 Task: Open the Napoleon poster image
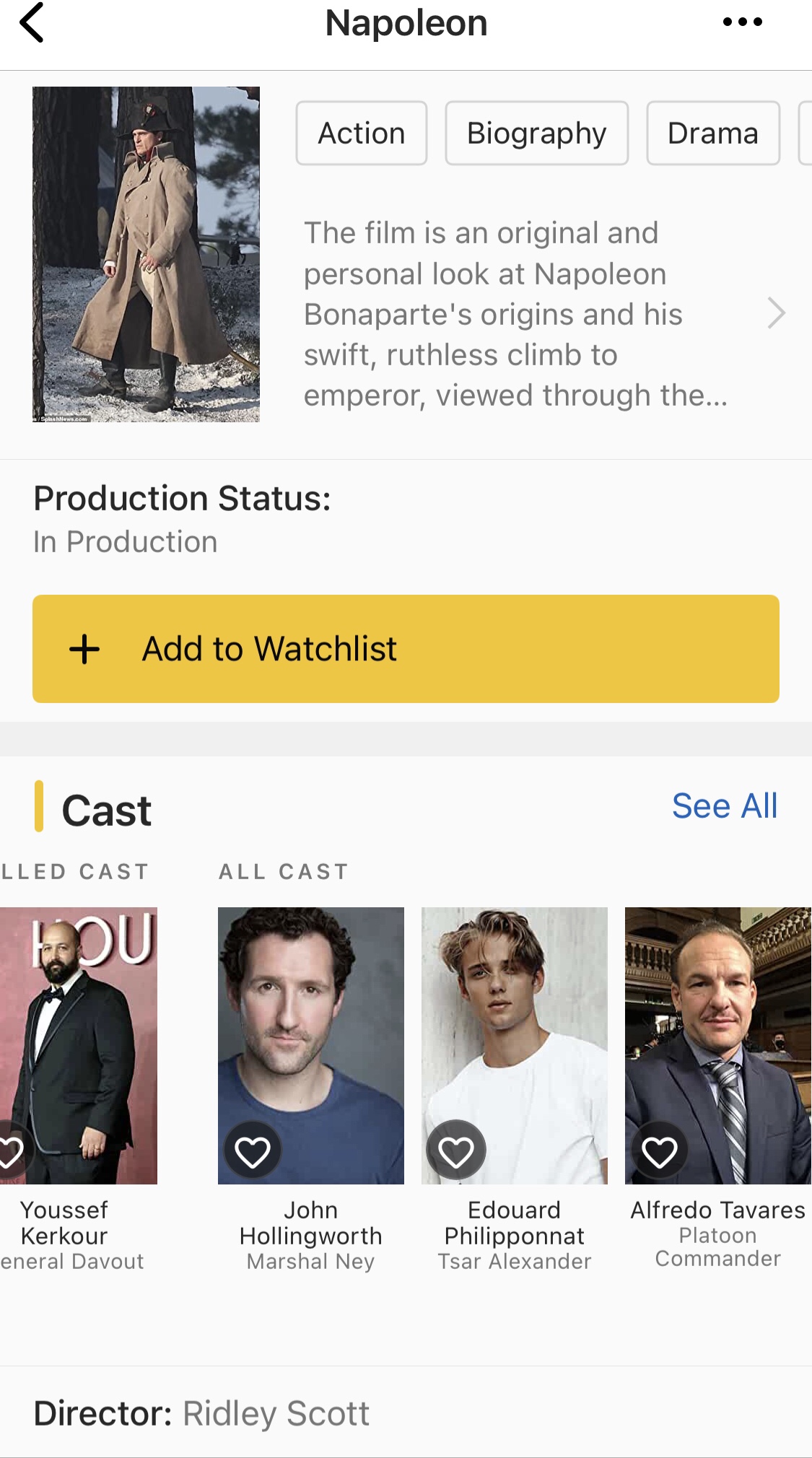146,254
